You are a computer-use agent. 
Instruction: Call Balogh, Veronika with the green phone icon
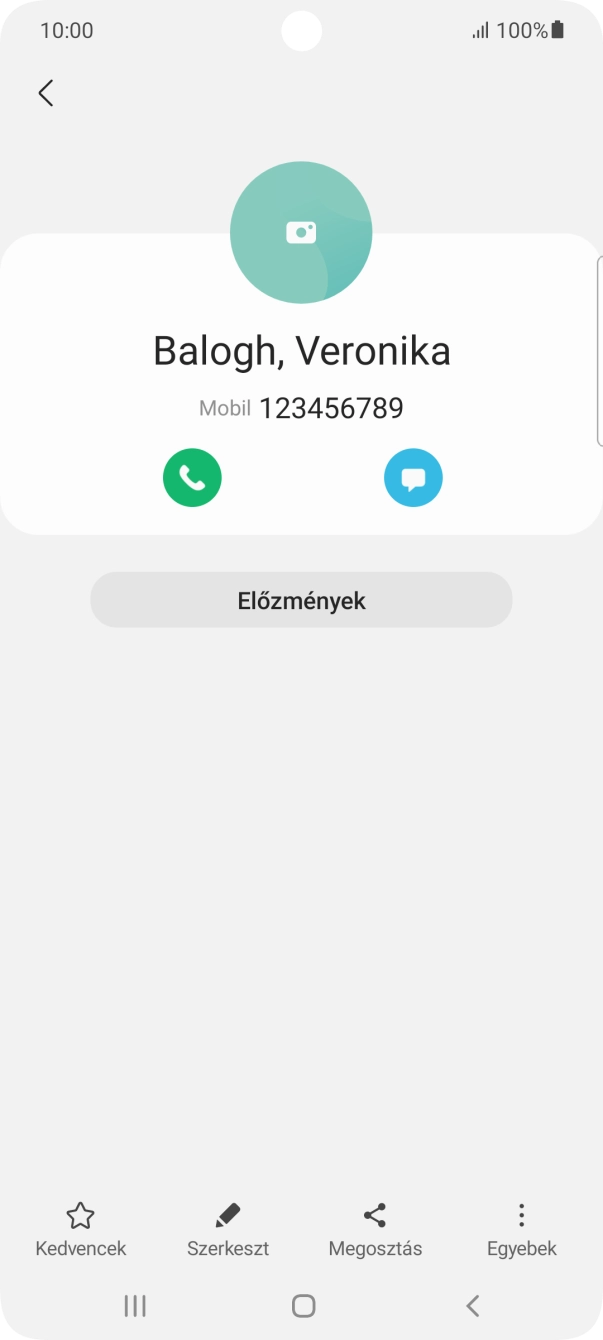[x=192, y=478]
